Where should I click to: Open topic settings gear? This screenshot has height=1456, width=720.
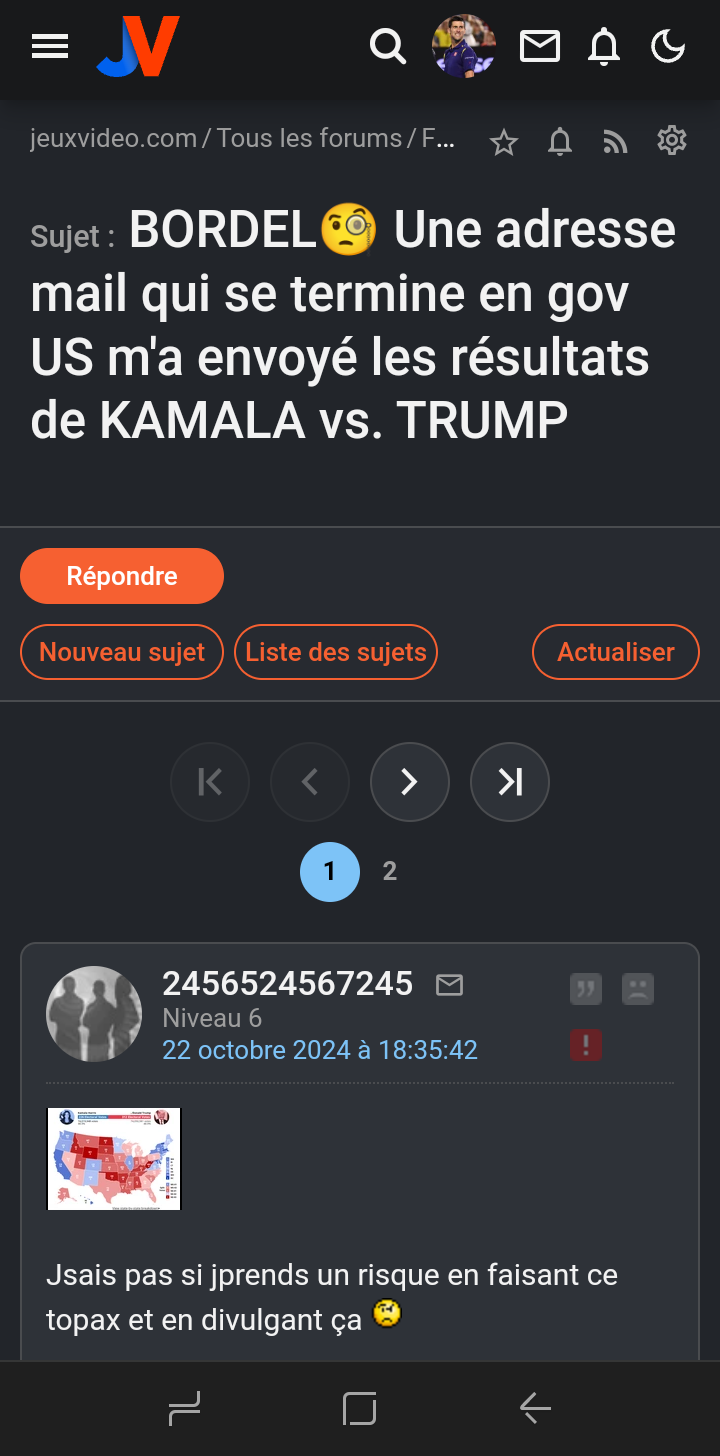click(672, 141)
